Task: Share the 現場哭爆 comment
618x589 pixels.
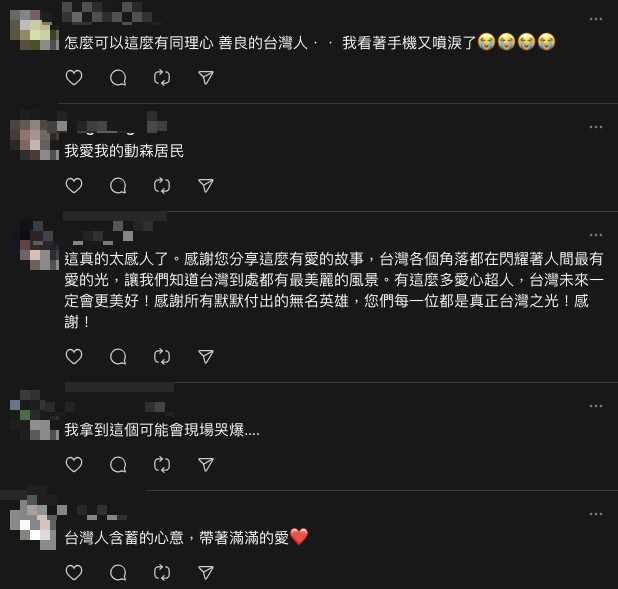Action: (x=206, y=464)
